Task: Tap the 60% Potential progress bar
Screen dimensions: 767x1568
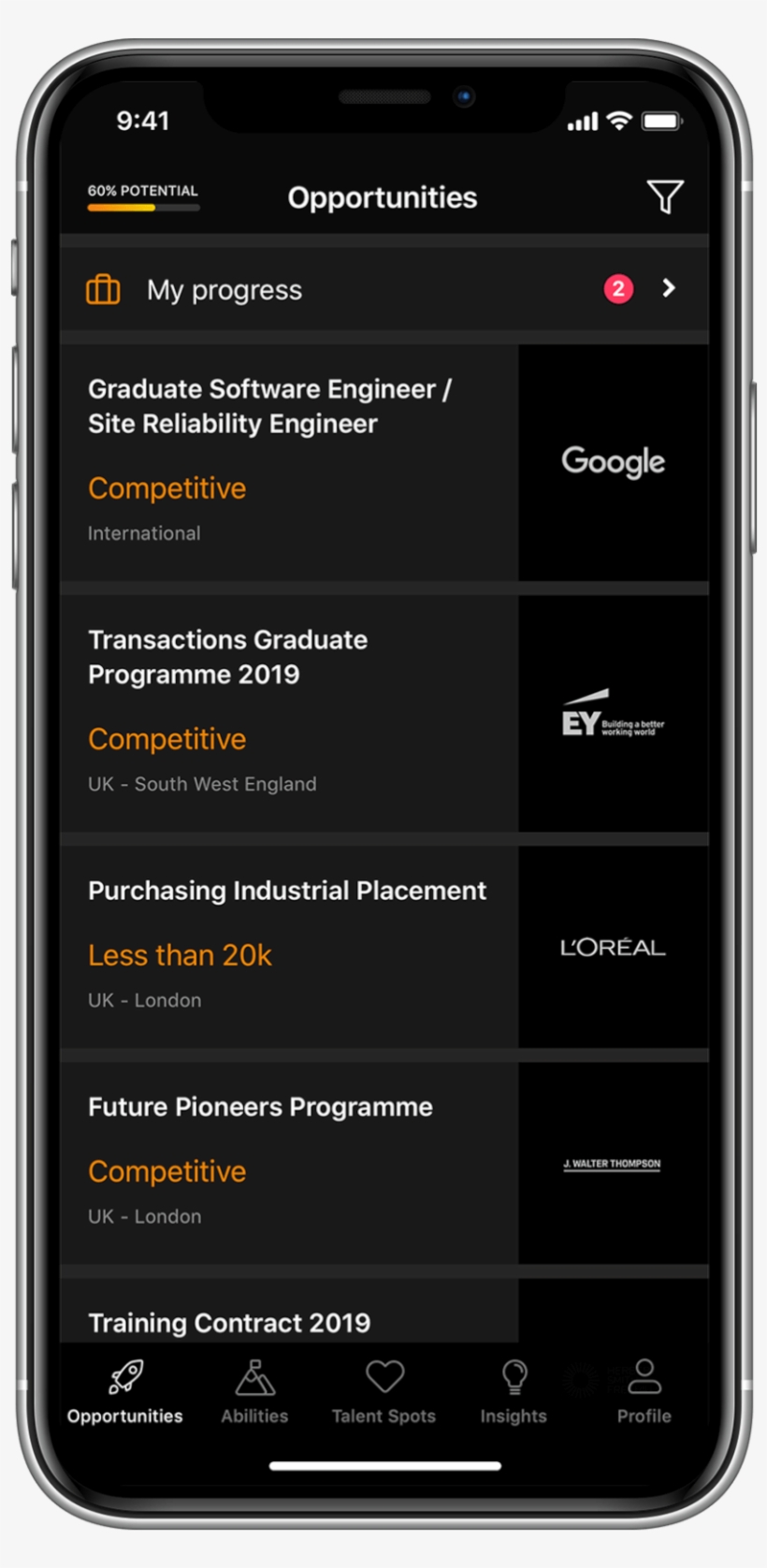Action: pyautogui.click(x=142, y=198)
